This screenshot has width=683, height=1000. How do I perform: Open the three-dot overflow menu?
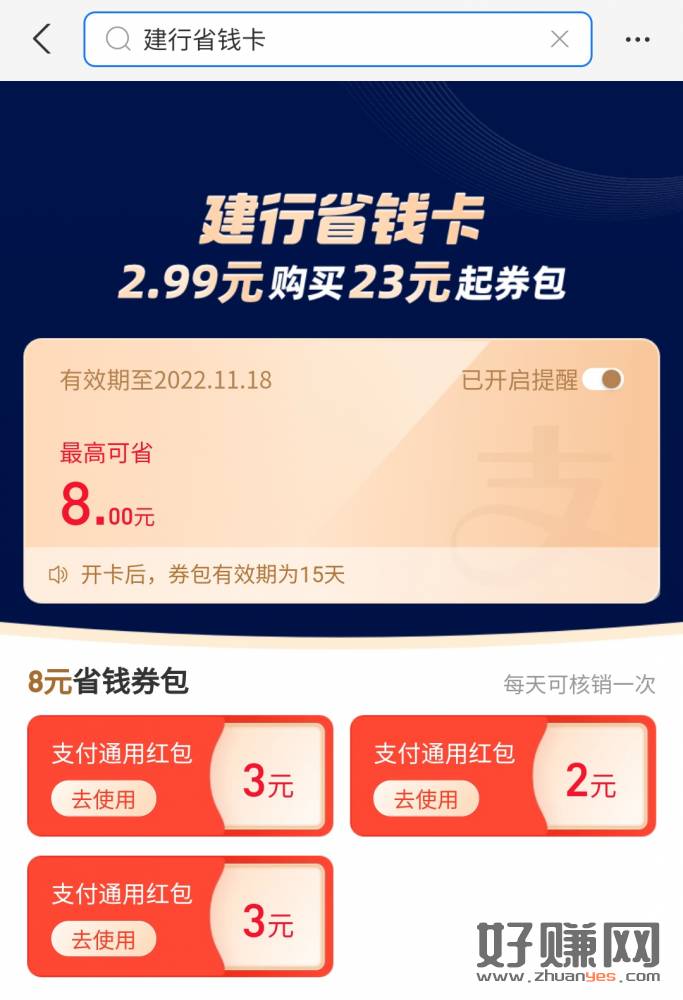637,39
